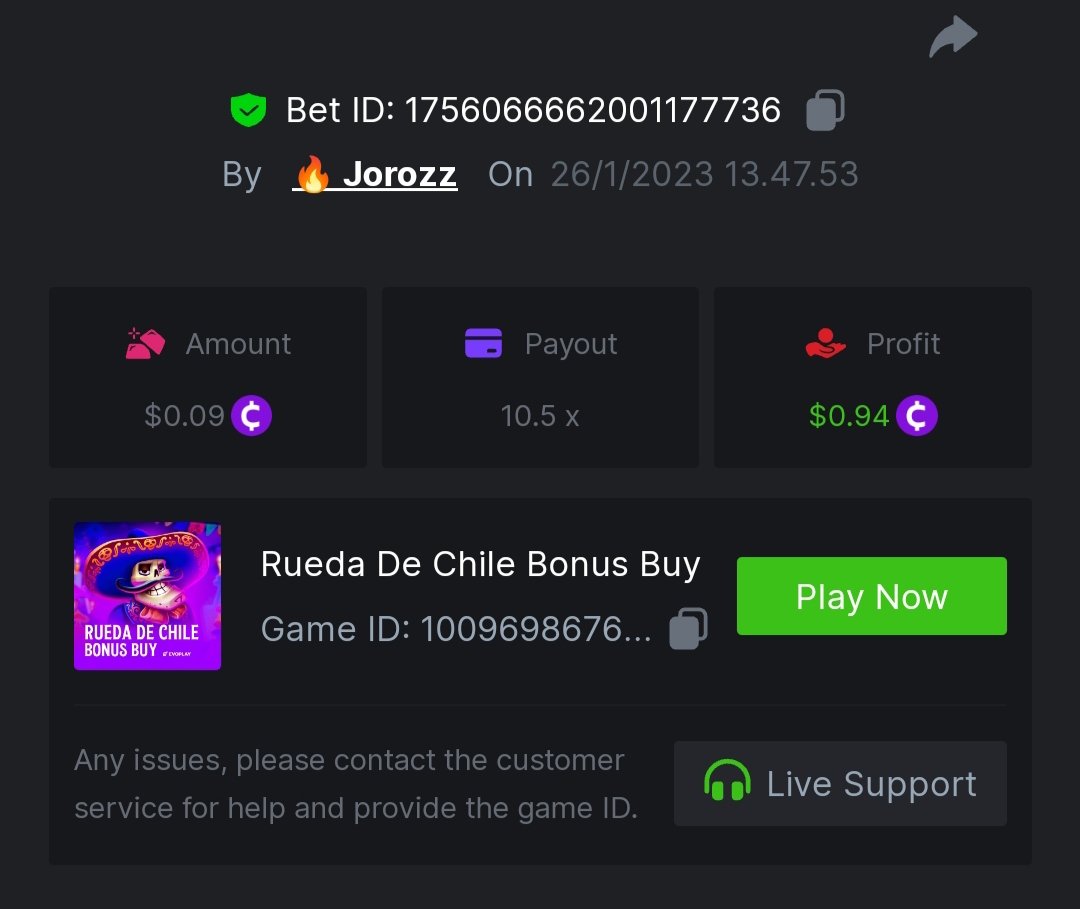The image size is (1080, 909).
Task: Open Jorozz's profile link
Action: click(x=376, y=175)
